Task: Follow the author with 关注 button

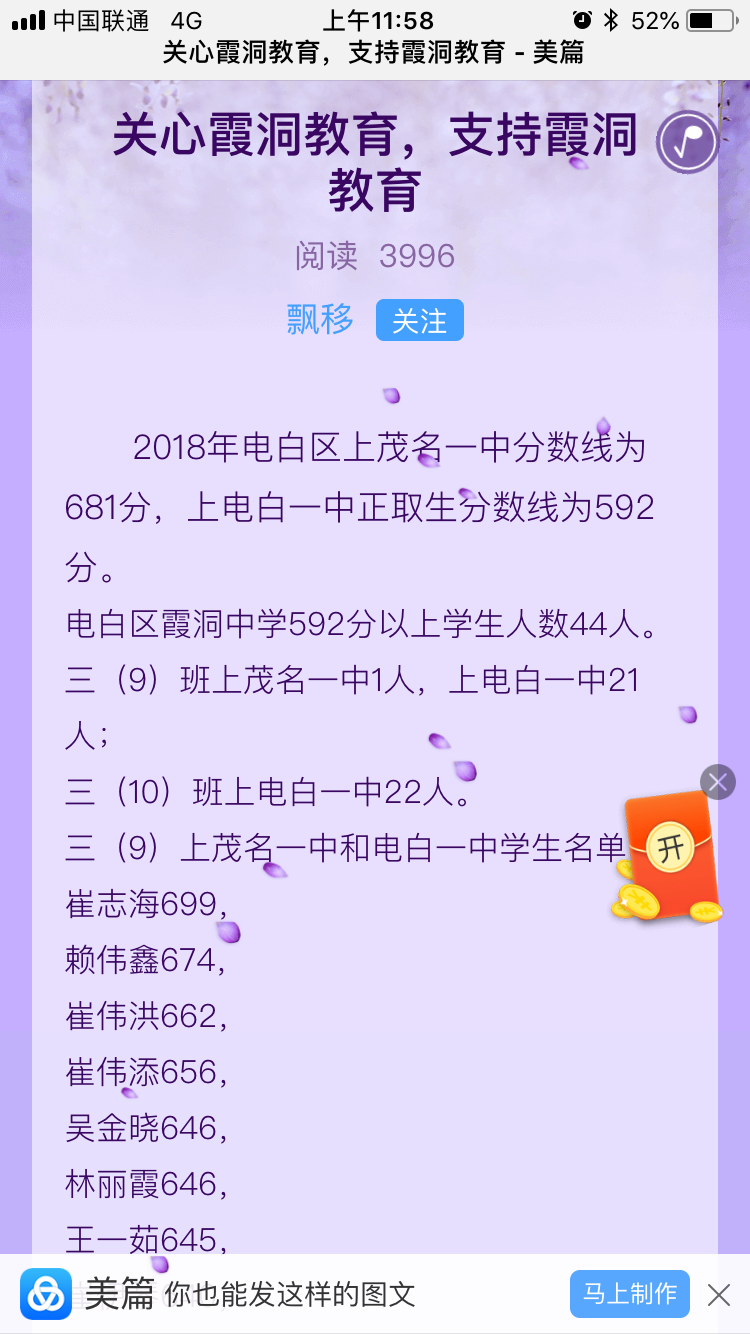Action: click(x=419, y=320)
